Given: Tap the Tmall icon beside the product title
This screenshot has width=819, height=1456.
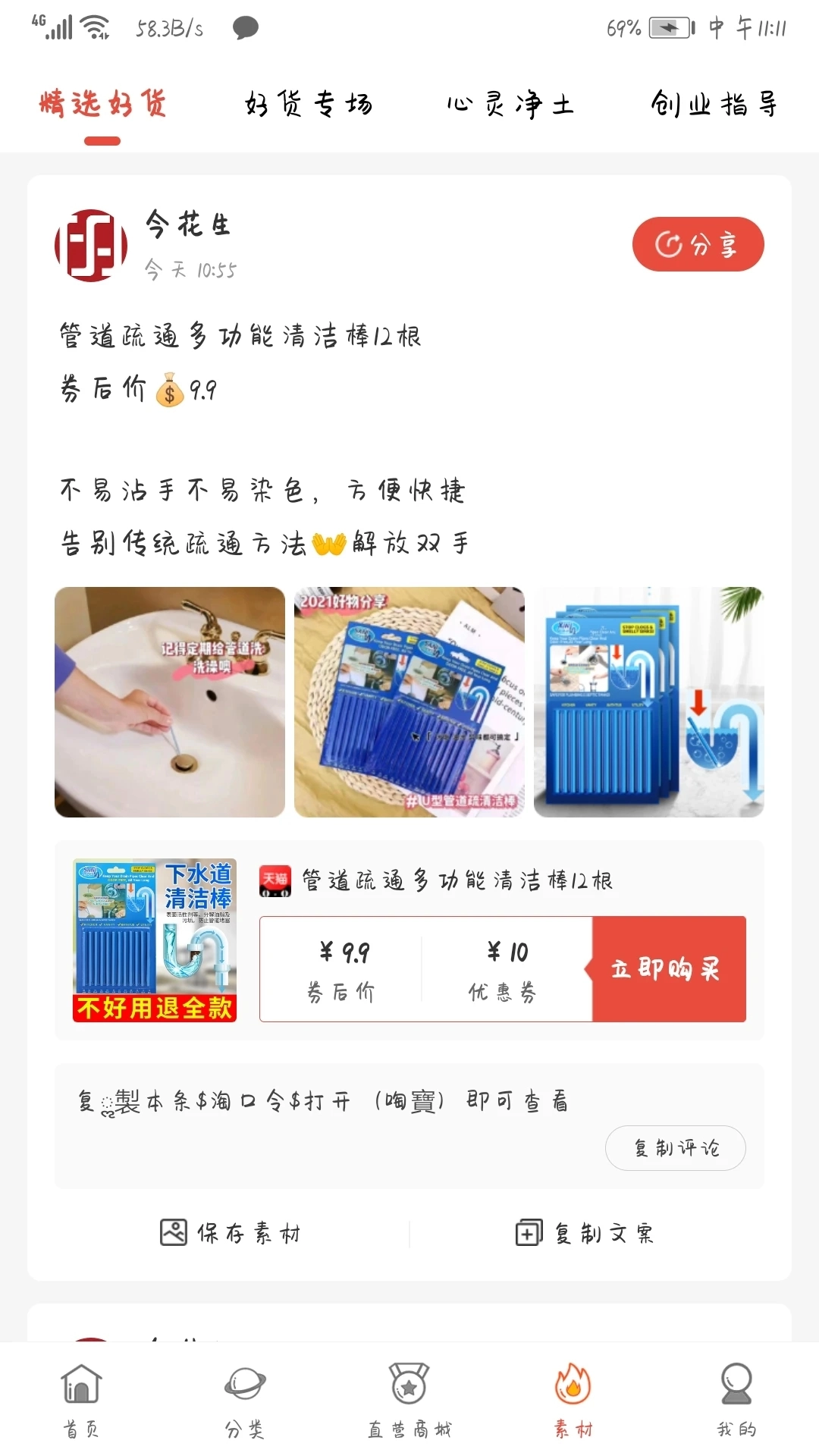Looking at the screenshot, I should tap(276, 882).
